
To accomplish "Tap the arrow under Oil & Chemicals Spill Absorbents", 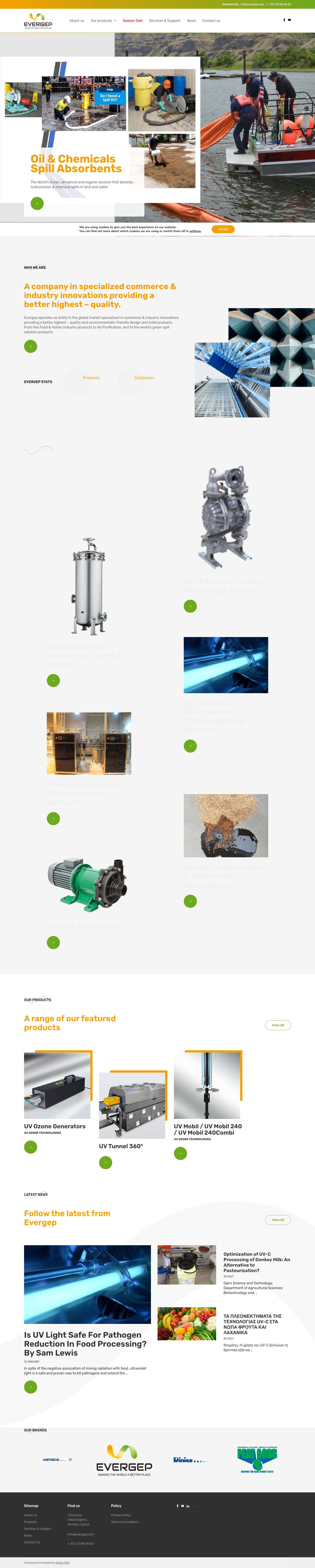I will click(37, 203).
